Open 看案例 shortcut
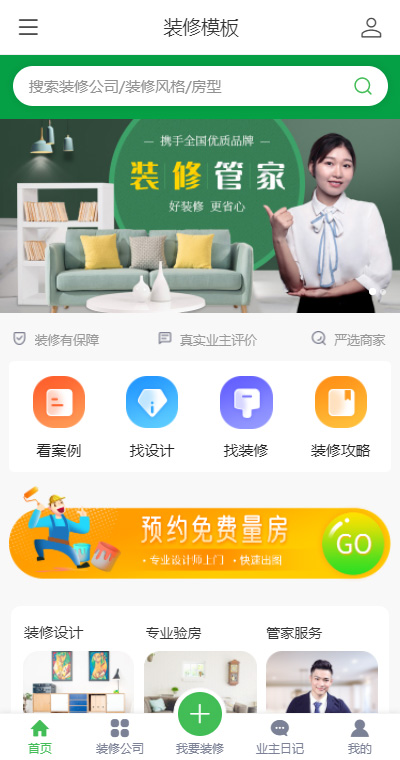400x760 pixels. [59, 417]
